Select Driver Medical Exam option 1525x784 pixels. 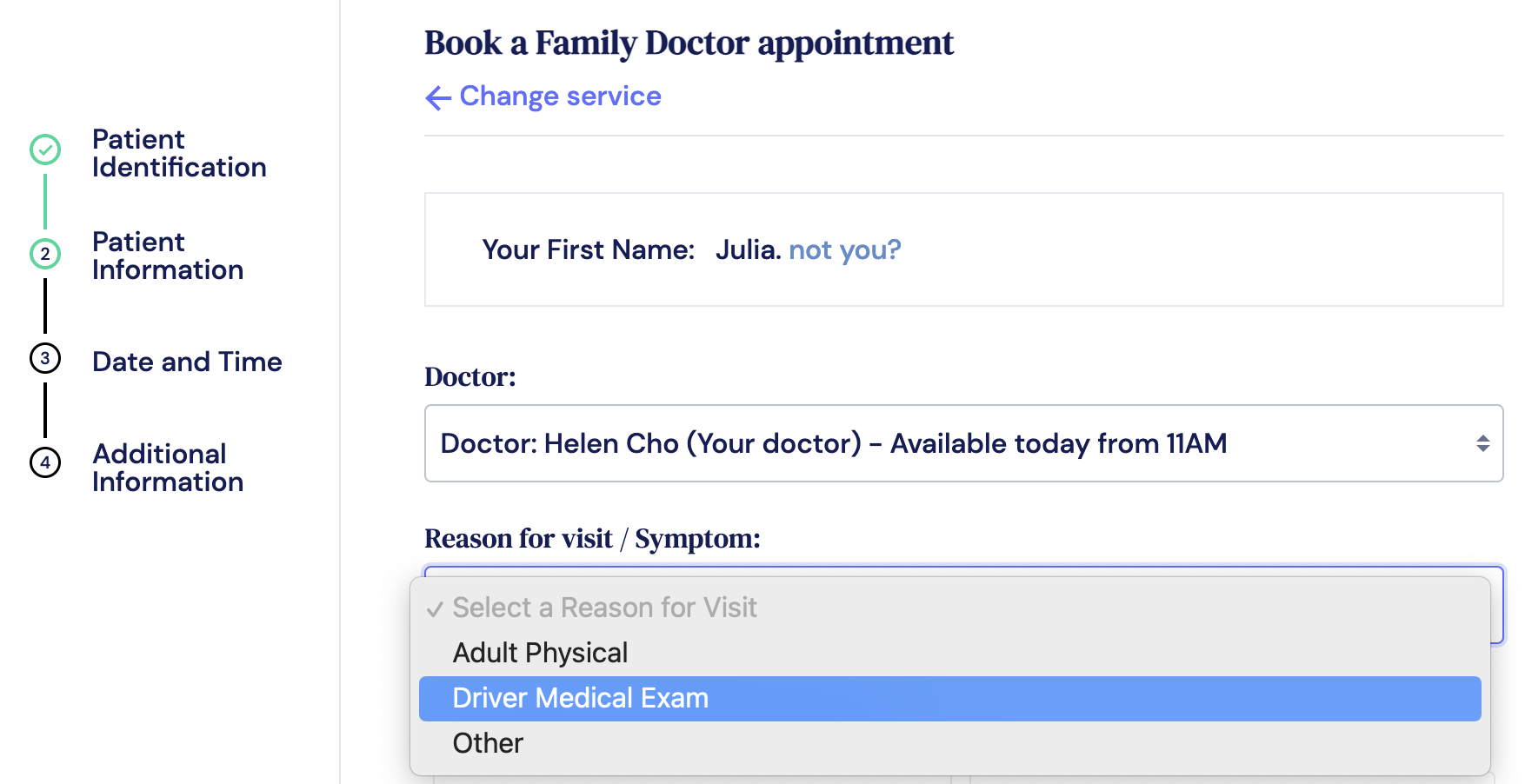[580, 698]
